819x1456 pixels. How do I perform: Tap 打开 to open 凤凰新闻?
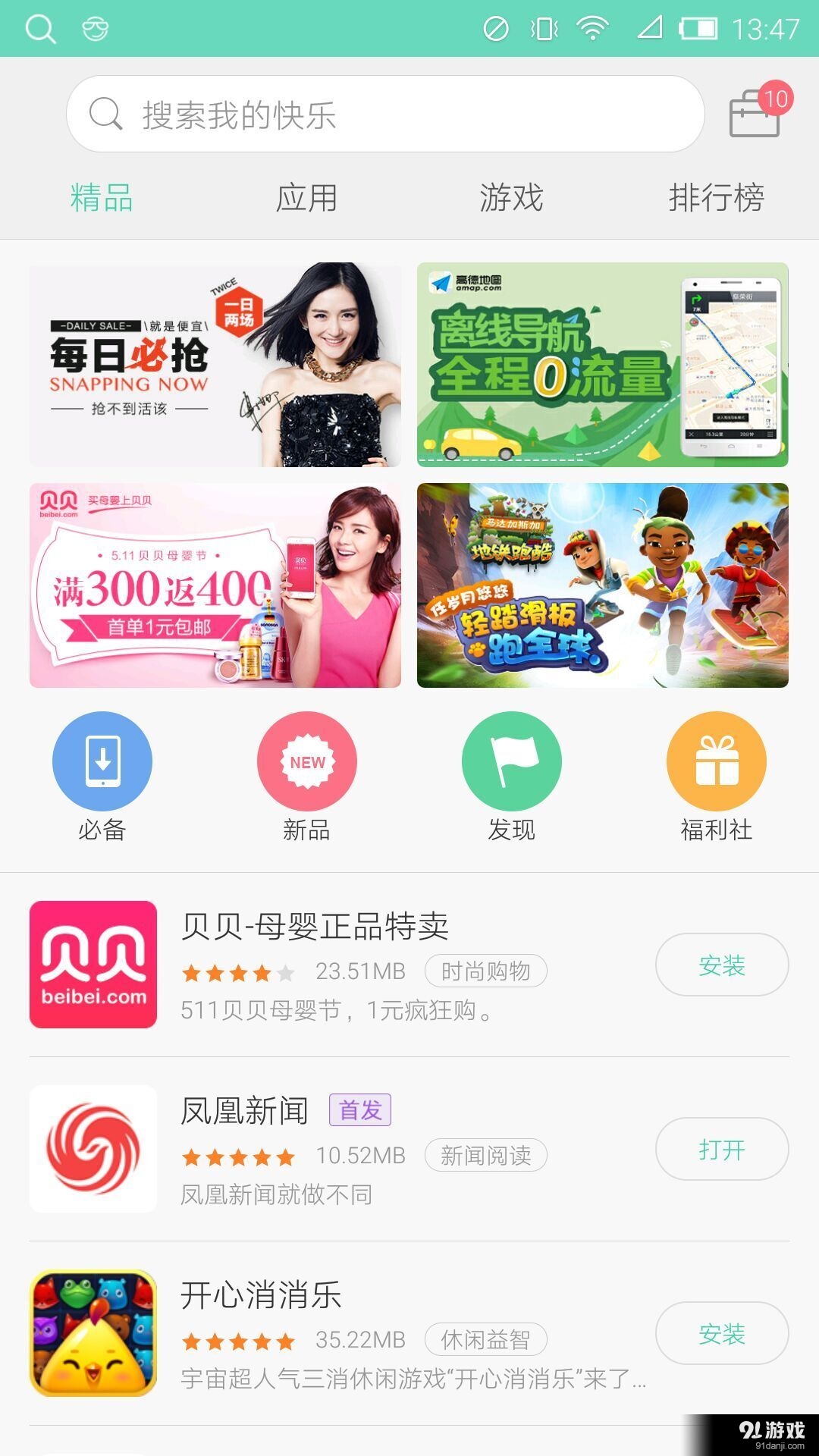pyautogui.click(x=721, y=1150)
